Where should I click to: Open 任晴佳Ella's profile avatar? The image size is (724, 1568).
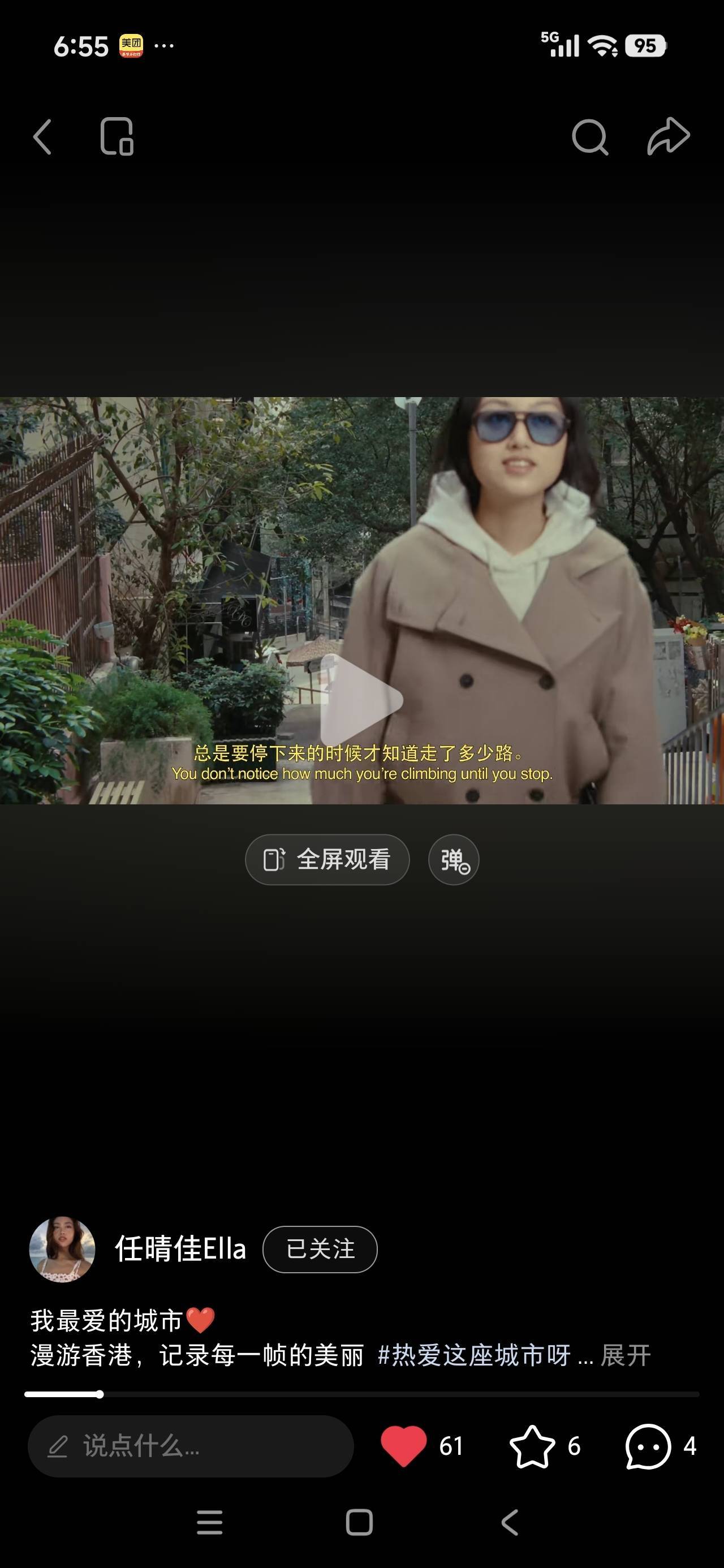(x=62, y=1249)
